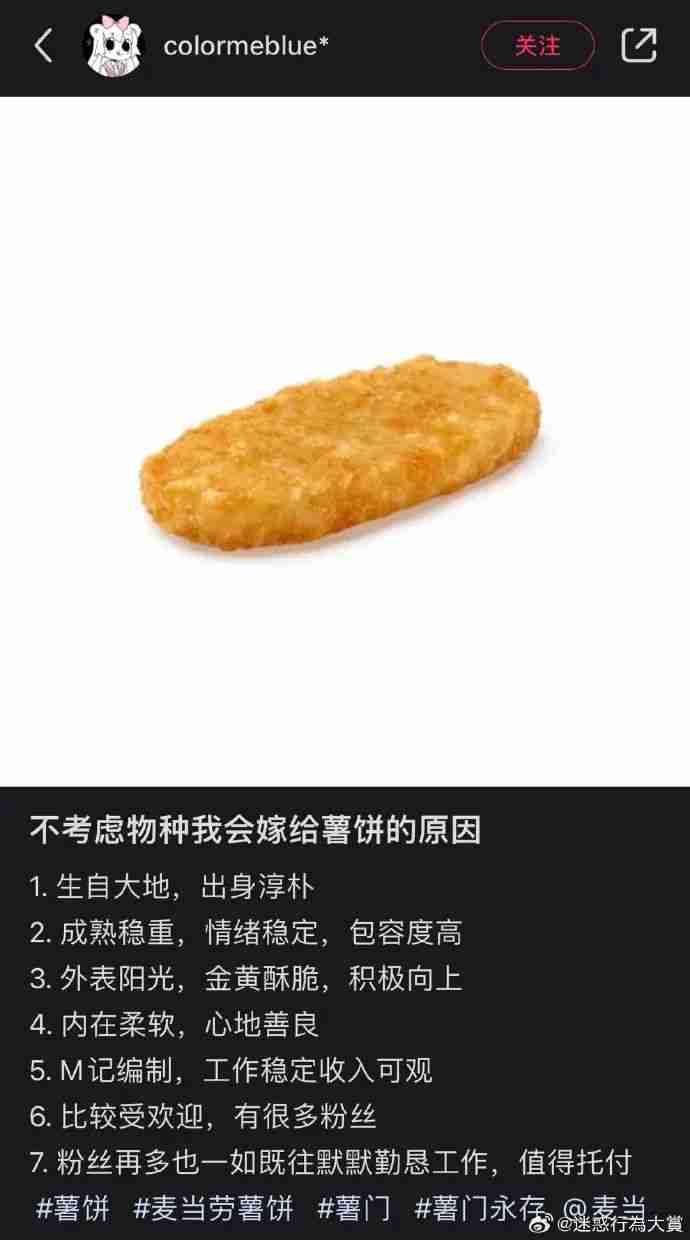Tap the 关注 button to follow the author
This screenshot has height=1240, width=690.
tap(538, 46)
